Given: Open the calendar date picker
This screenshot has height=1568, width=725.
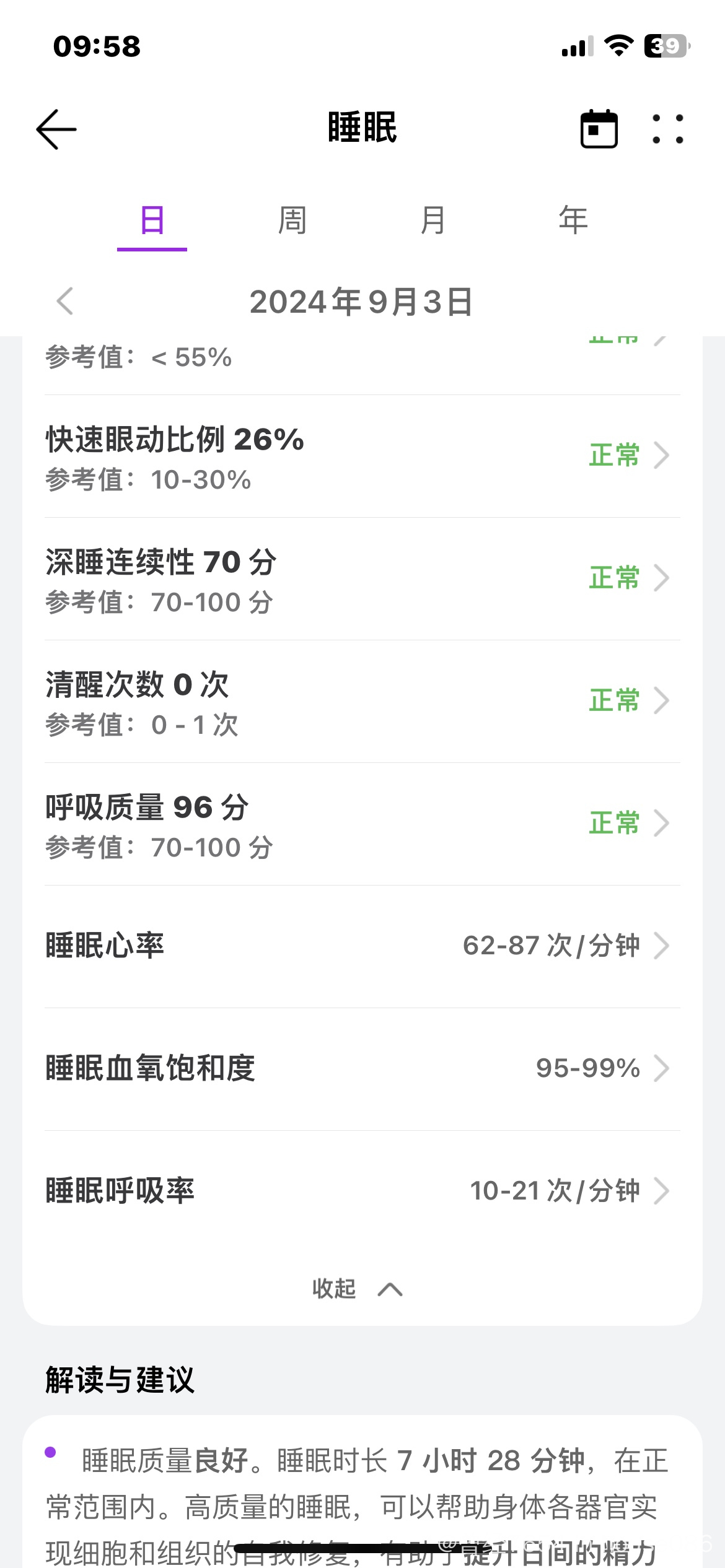Looking at the screenshot, I should click(x=599, y=129).
